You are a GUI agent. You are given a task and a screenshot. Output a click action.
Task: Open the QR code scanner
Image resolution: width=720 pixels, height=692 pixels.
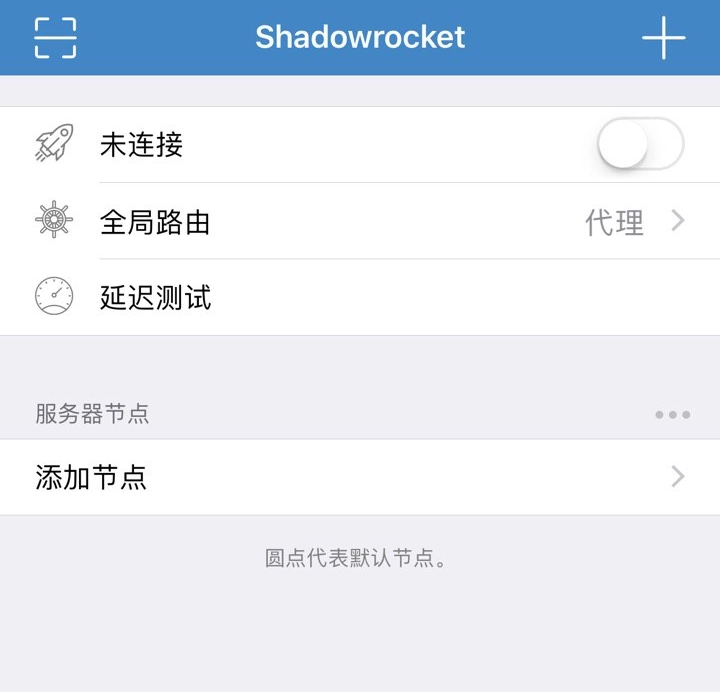(x=55, y=38)
